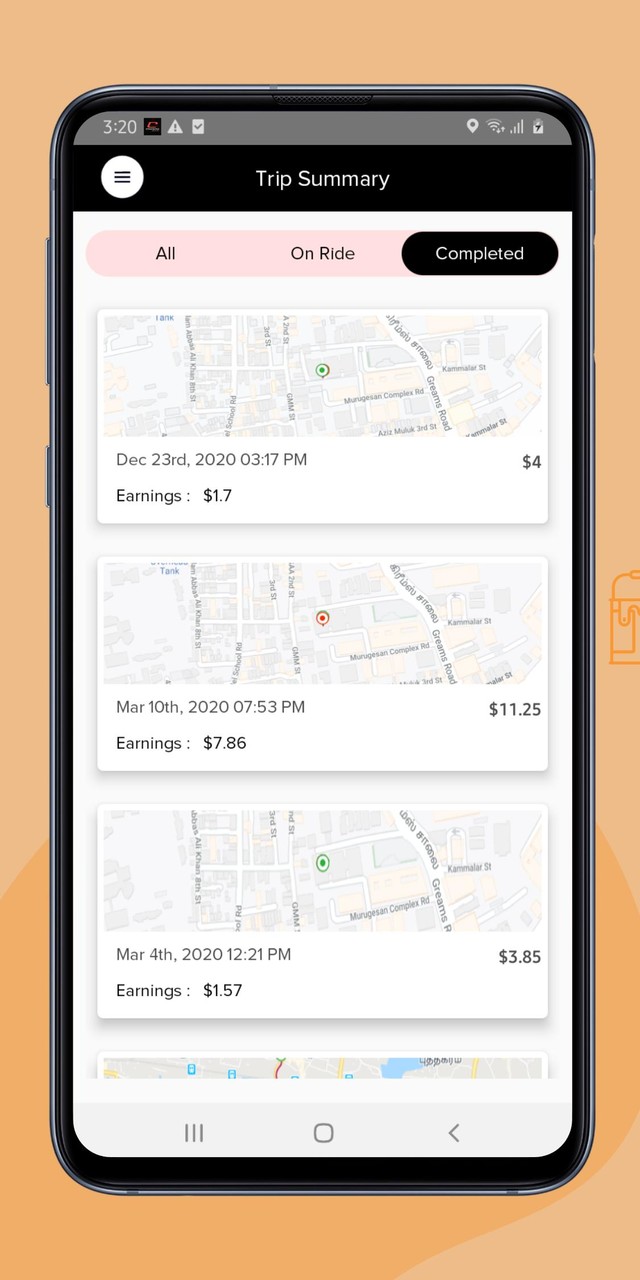Switch to the All tab
This screenshot has height=1280, width=640.
pos(166,254)
